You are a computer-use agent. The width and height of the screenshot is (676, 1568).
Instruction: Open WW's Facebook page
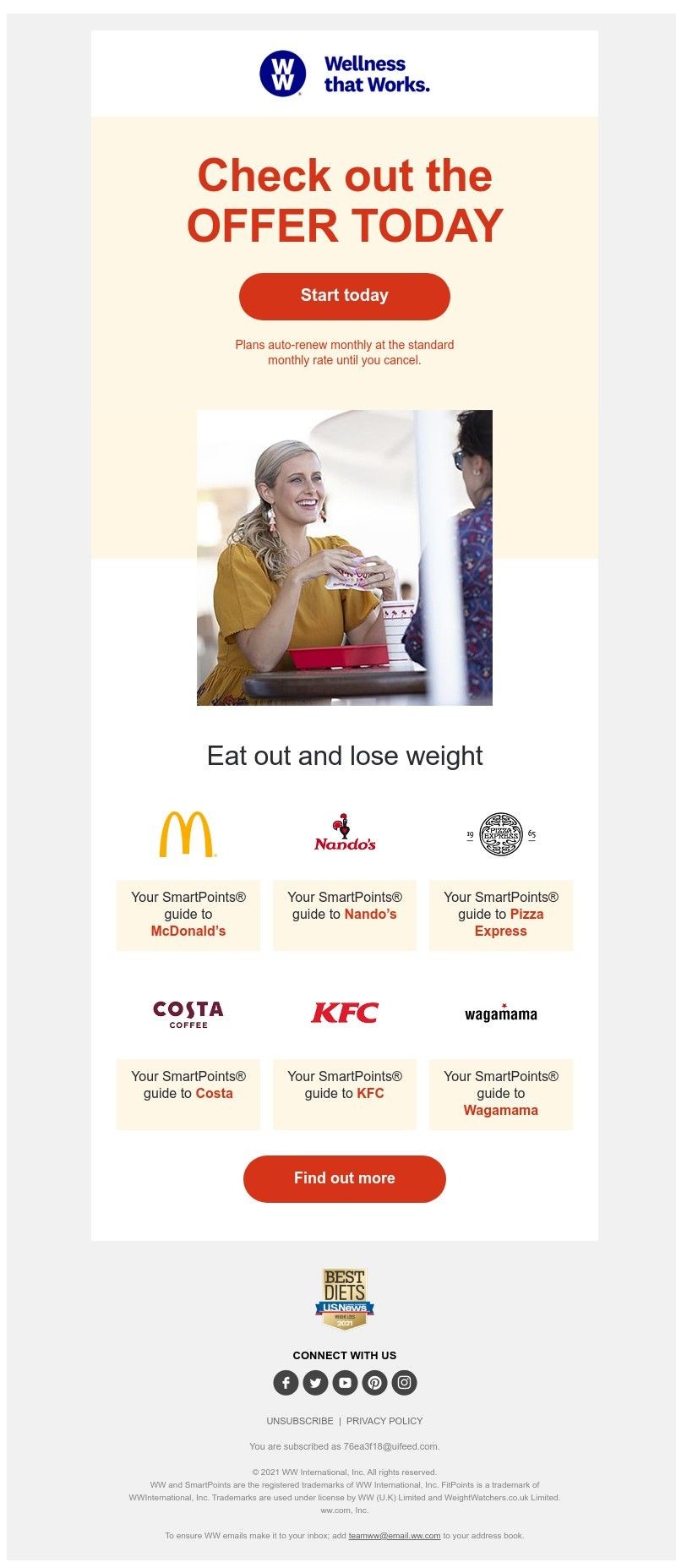click(286, 1383)
